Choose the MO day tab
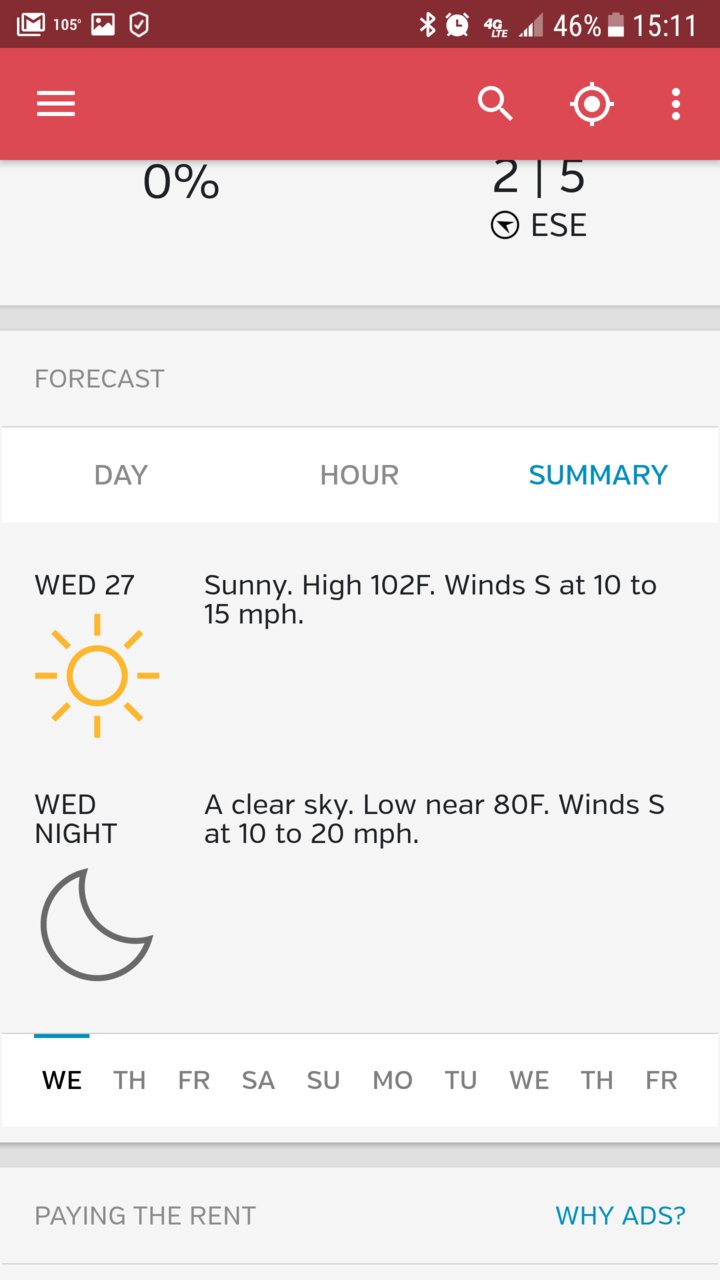Viewport: 720px width, 1280px height. tap(392, 1080)
